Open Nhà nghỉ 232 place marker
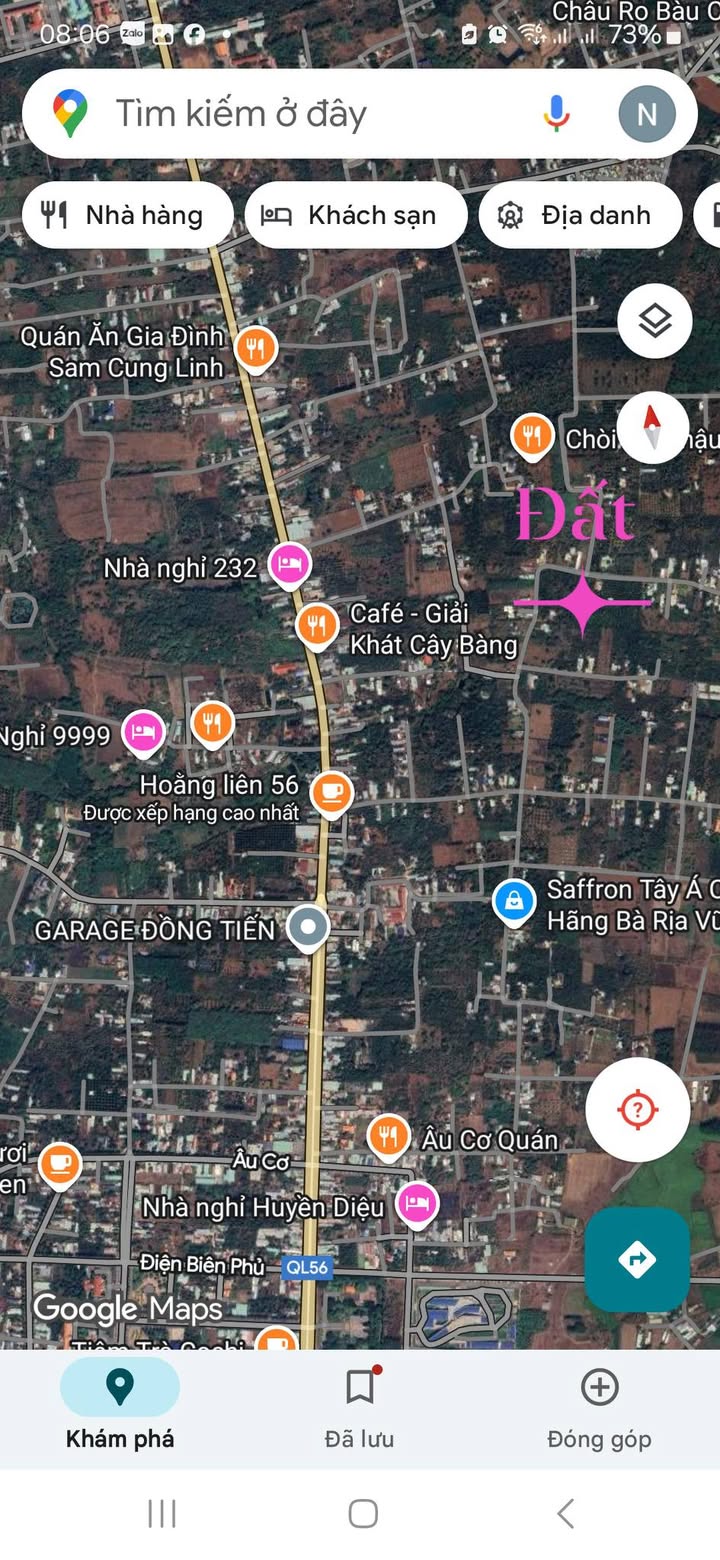This screenshot has width=720, height=1560. pyautogui.click(x=289, y=565)
